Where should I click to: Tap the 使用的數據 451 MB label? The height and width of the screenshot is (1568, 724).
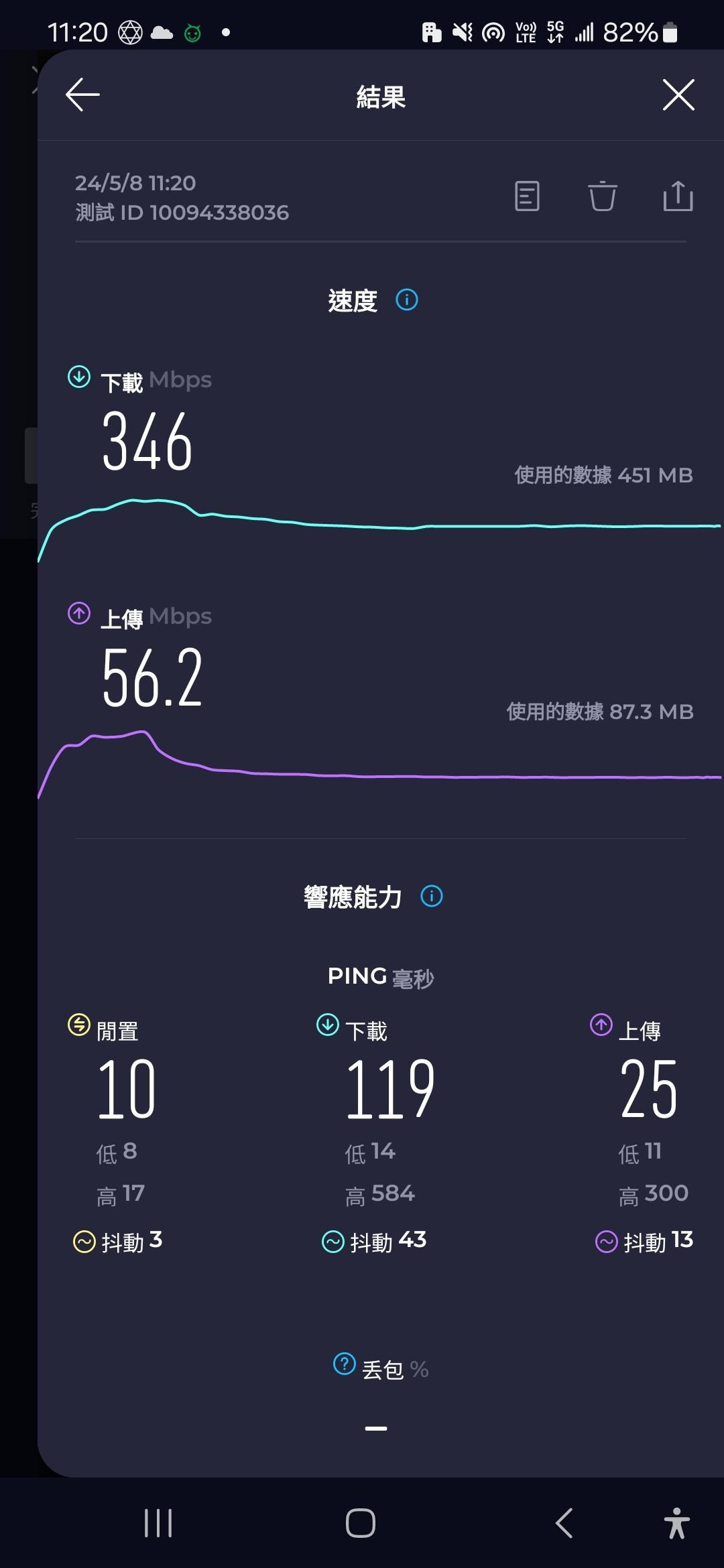603,475
